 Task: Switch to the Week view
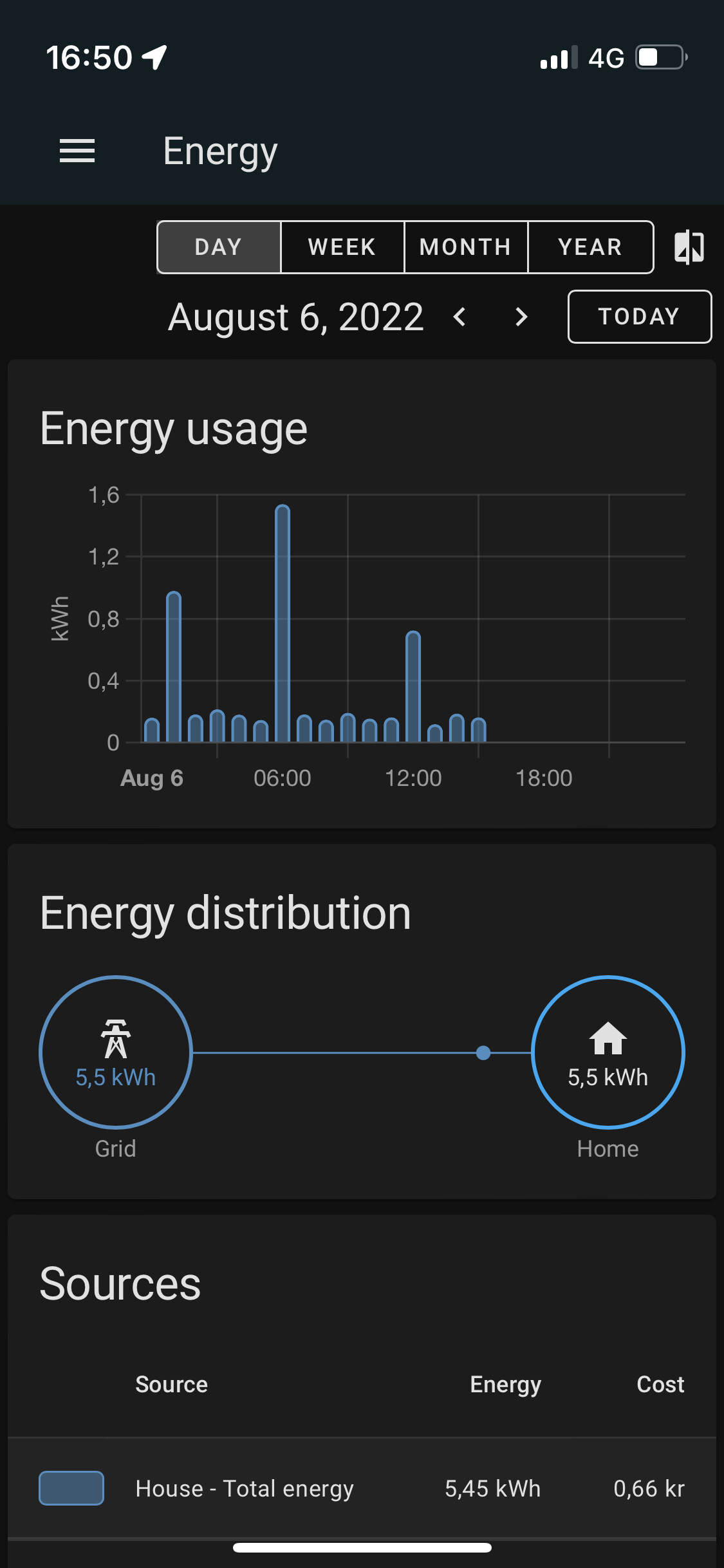point(342,247)
